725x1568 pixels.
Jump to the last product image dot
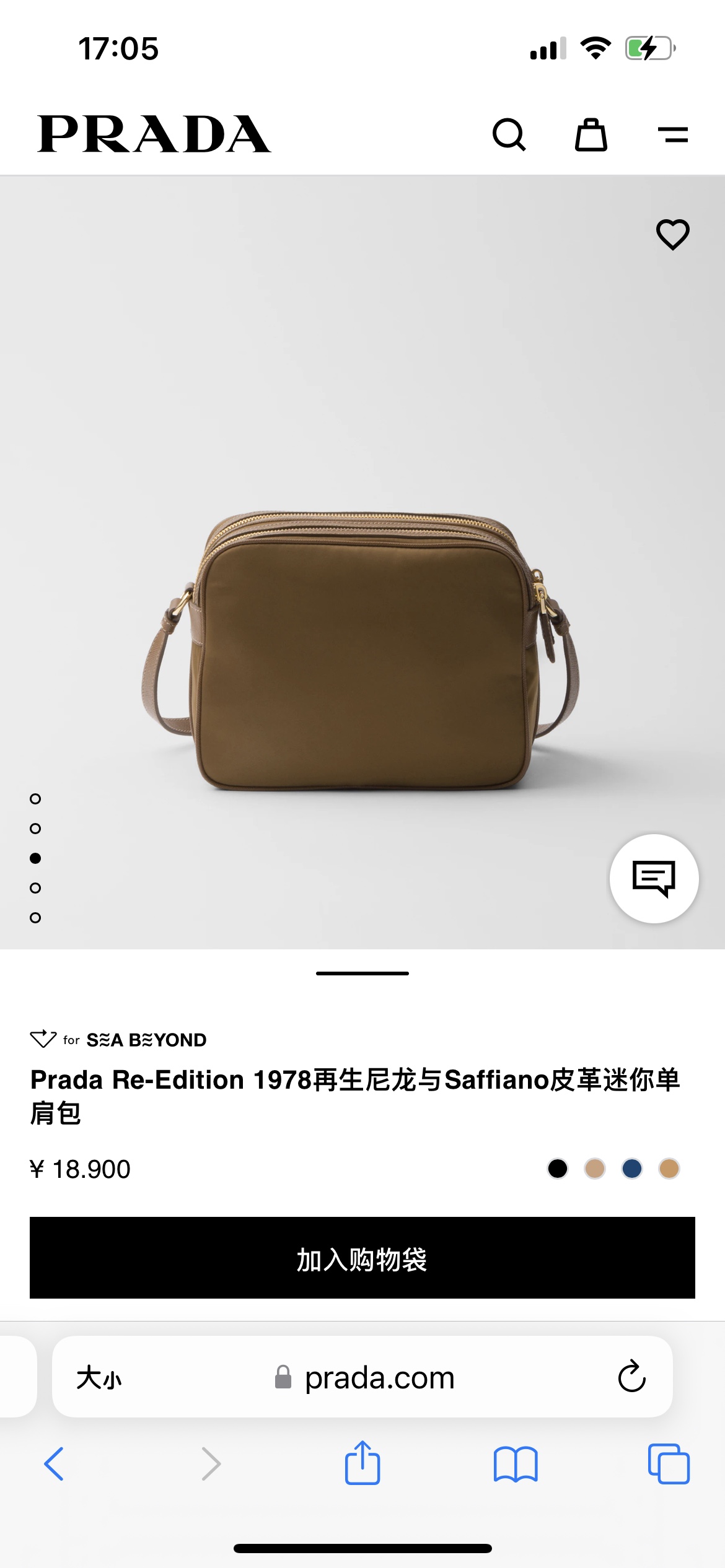(35, 918)
